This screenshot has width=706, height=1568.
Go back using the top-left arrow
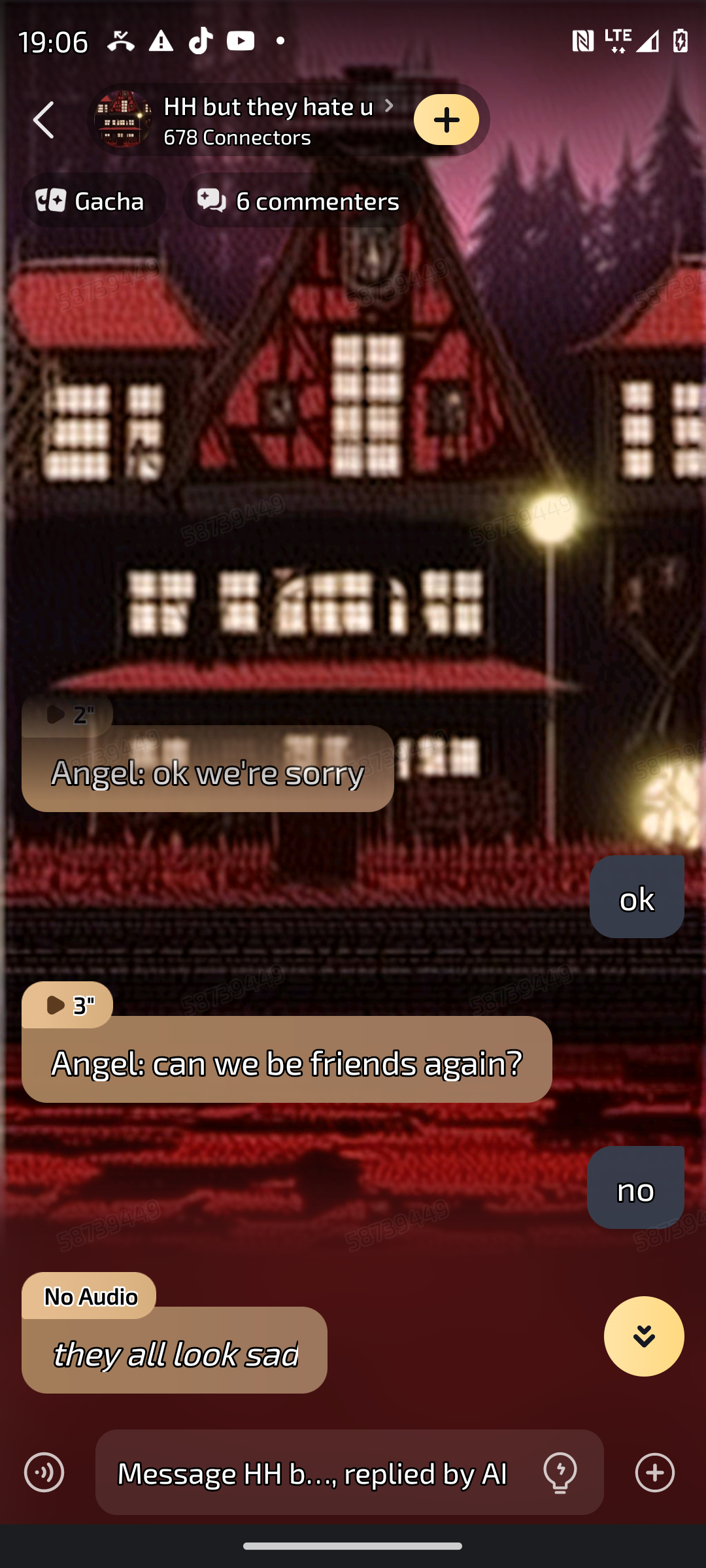coord(44,120)
